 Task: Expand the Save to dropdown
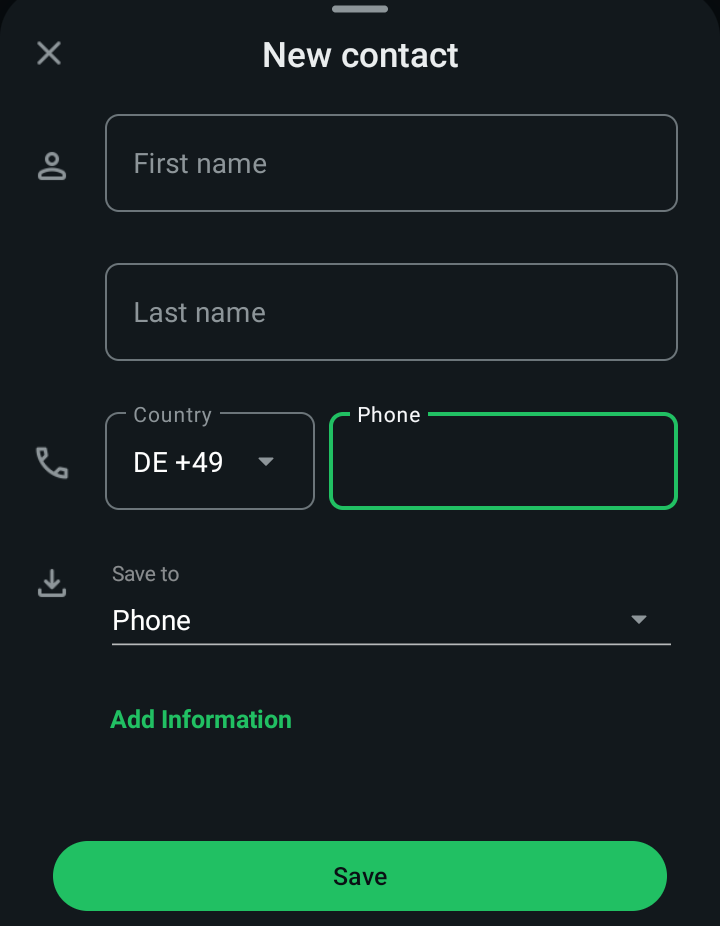pos(391,620)
